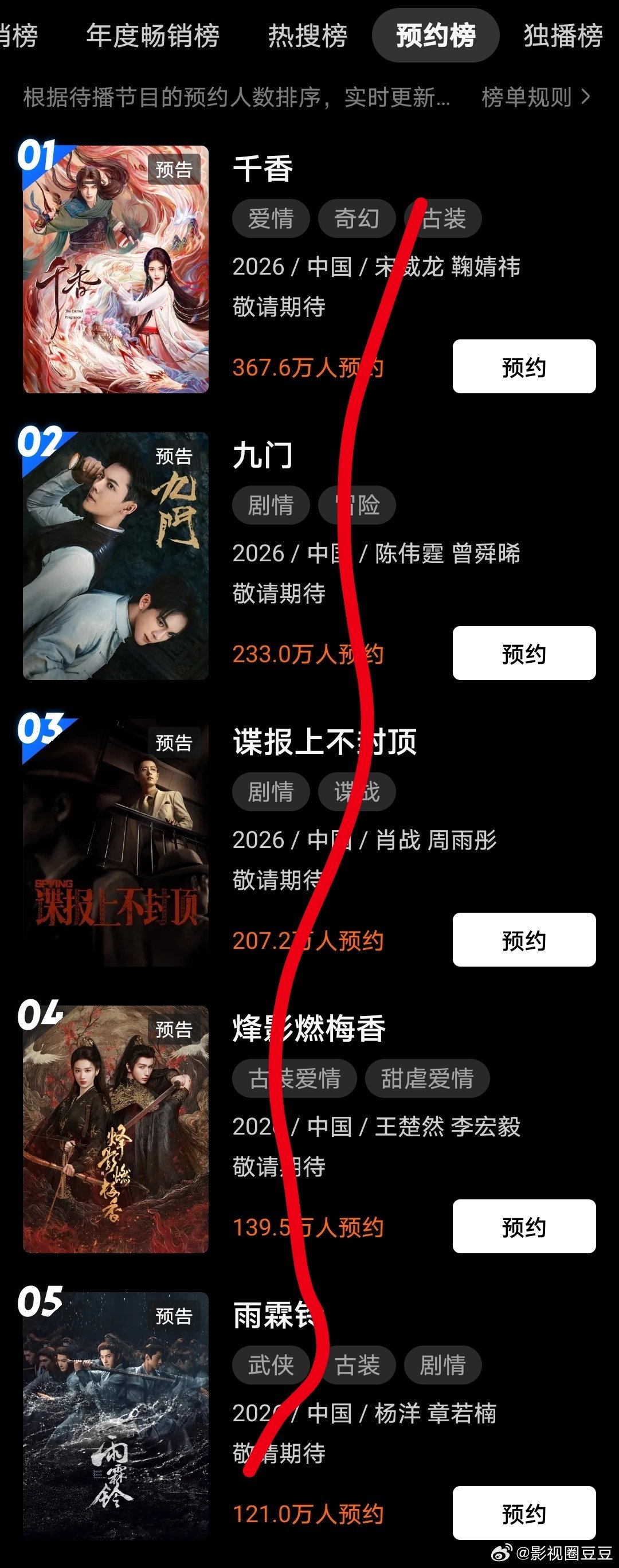Select the 武侠 tag under 雨霖铃
This screenshot has width=619, height=1568.
[x=271, y=1364]
